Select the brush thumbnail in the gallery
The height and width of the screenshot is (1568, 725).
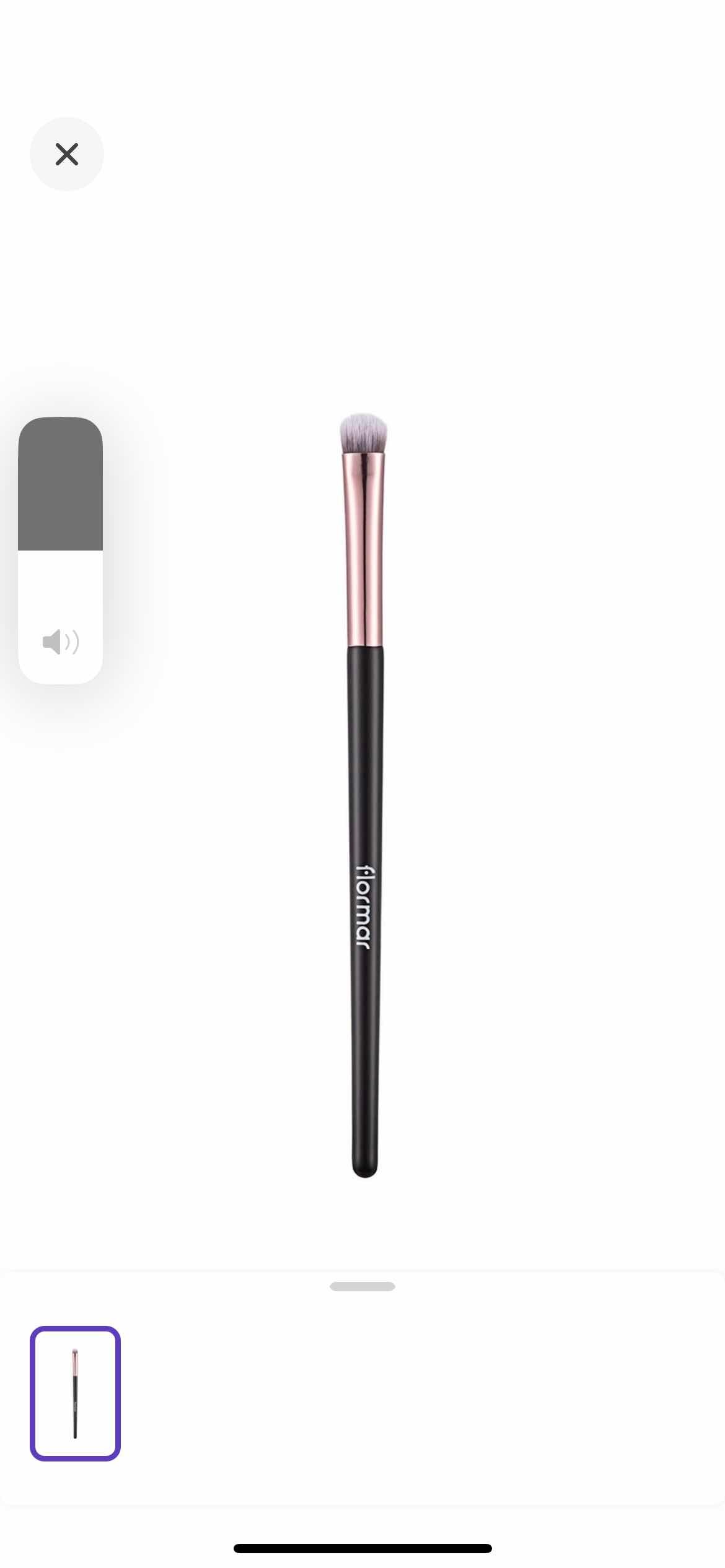[75, 1393]
